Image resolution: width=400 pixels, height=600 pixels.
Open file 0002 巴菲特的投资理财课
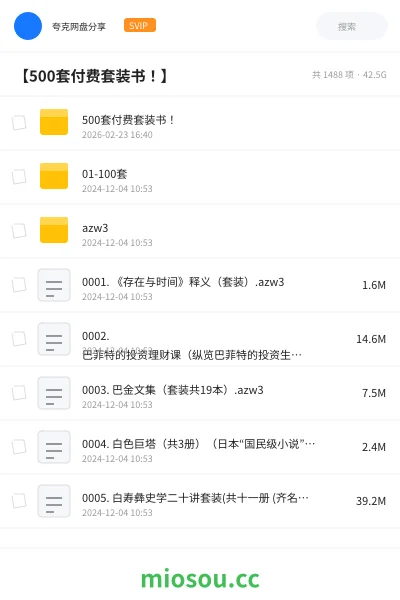click(200, 339)
